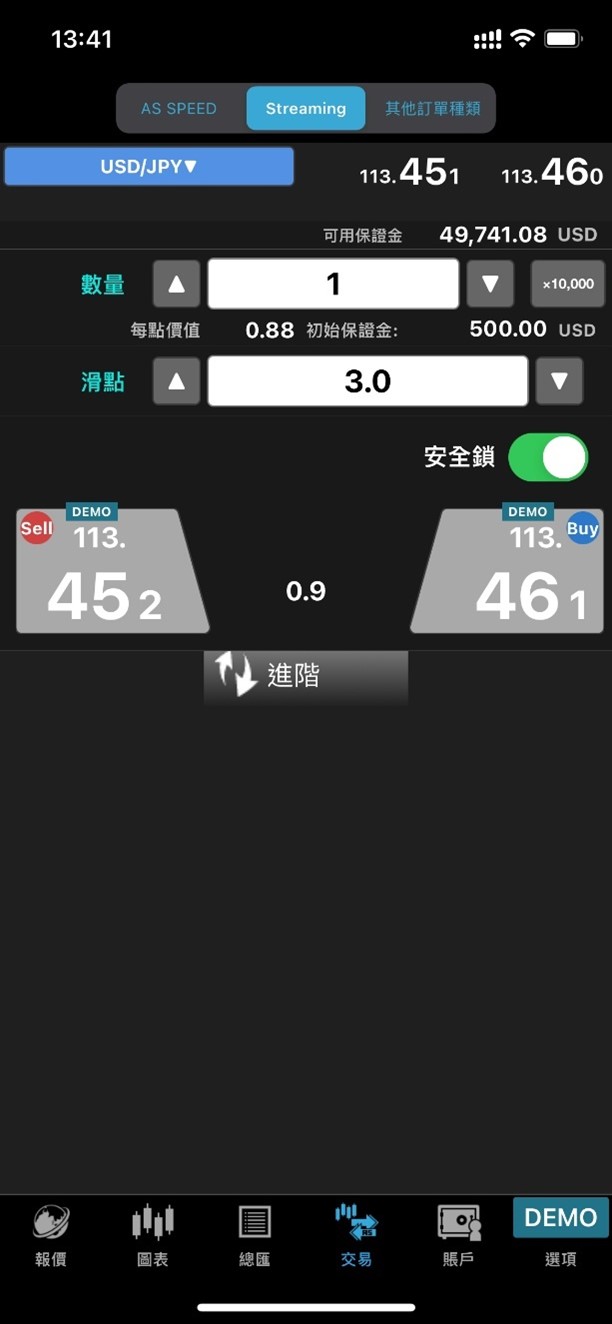Viewport: 612px width, 1324px height.
Task: Open the 賬戶 account tab
Action: 459,1236
